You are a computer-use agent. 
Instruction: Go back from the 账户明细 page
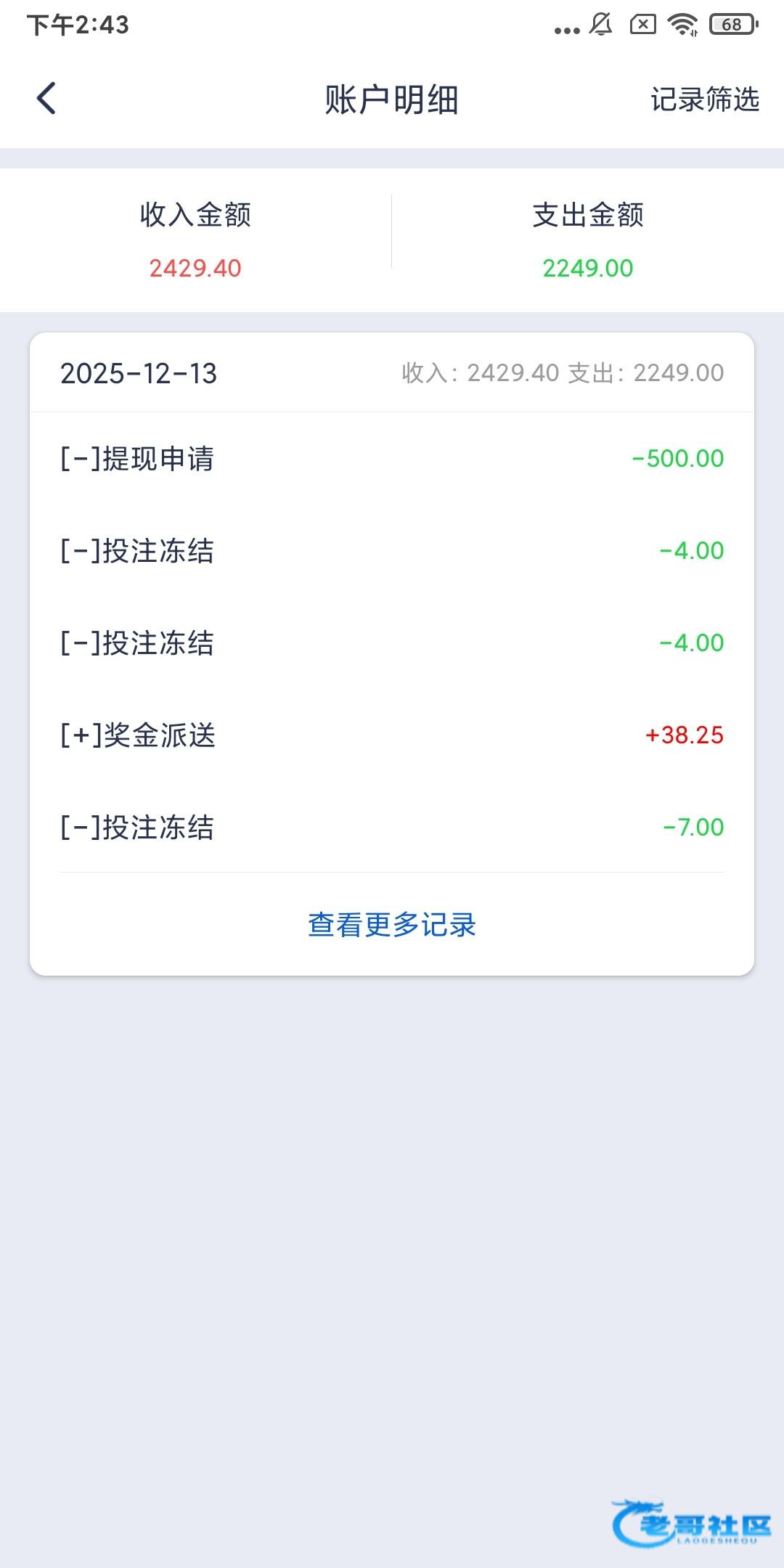point(46,99)
